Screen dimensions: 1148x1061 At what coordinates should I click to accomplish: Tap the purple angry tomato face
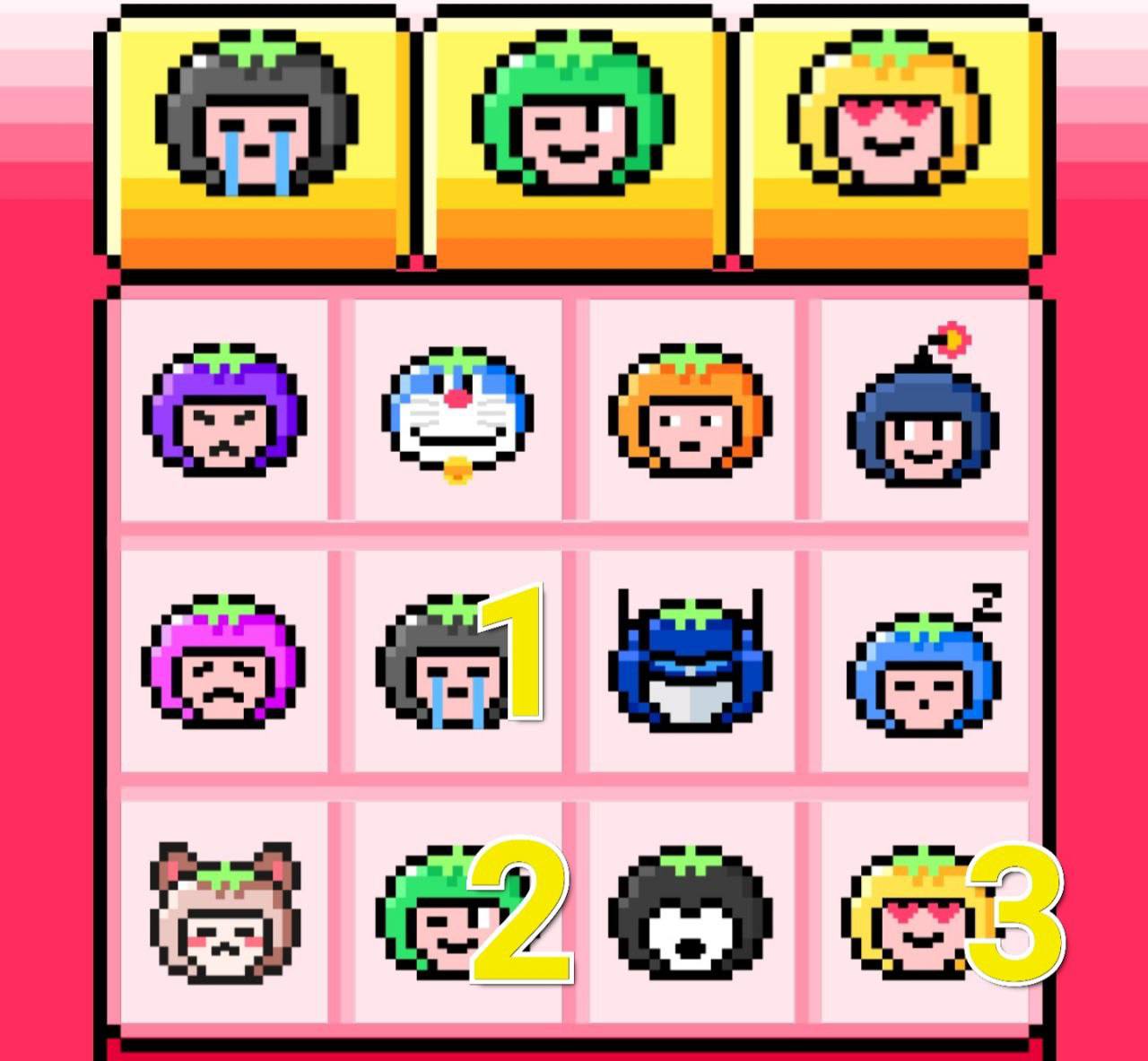coord(224,411)
